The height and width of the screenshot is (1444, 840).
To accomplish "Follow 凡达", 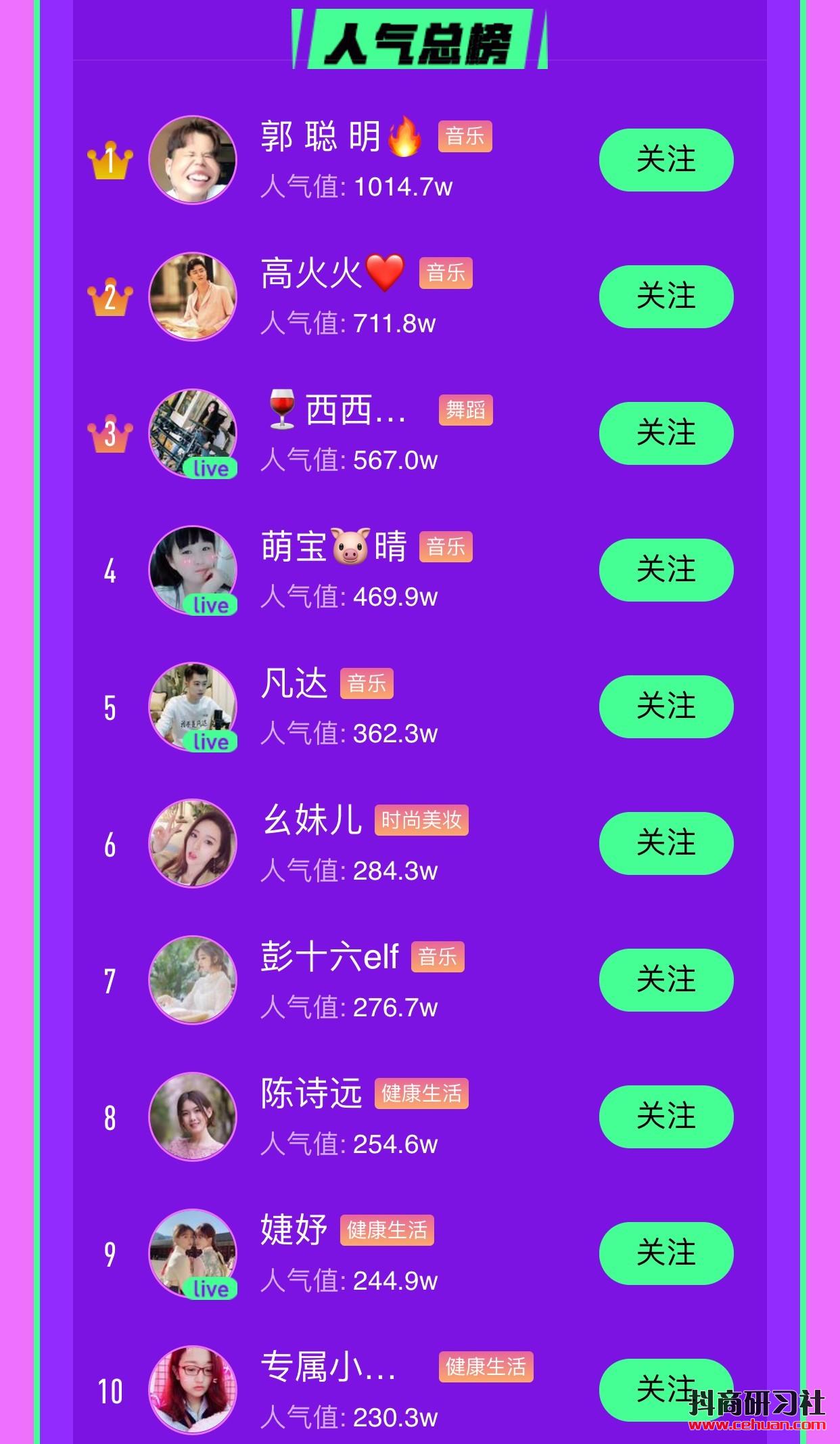I will 666,706.
